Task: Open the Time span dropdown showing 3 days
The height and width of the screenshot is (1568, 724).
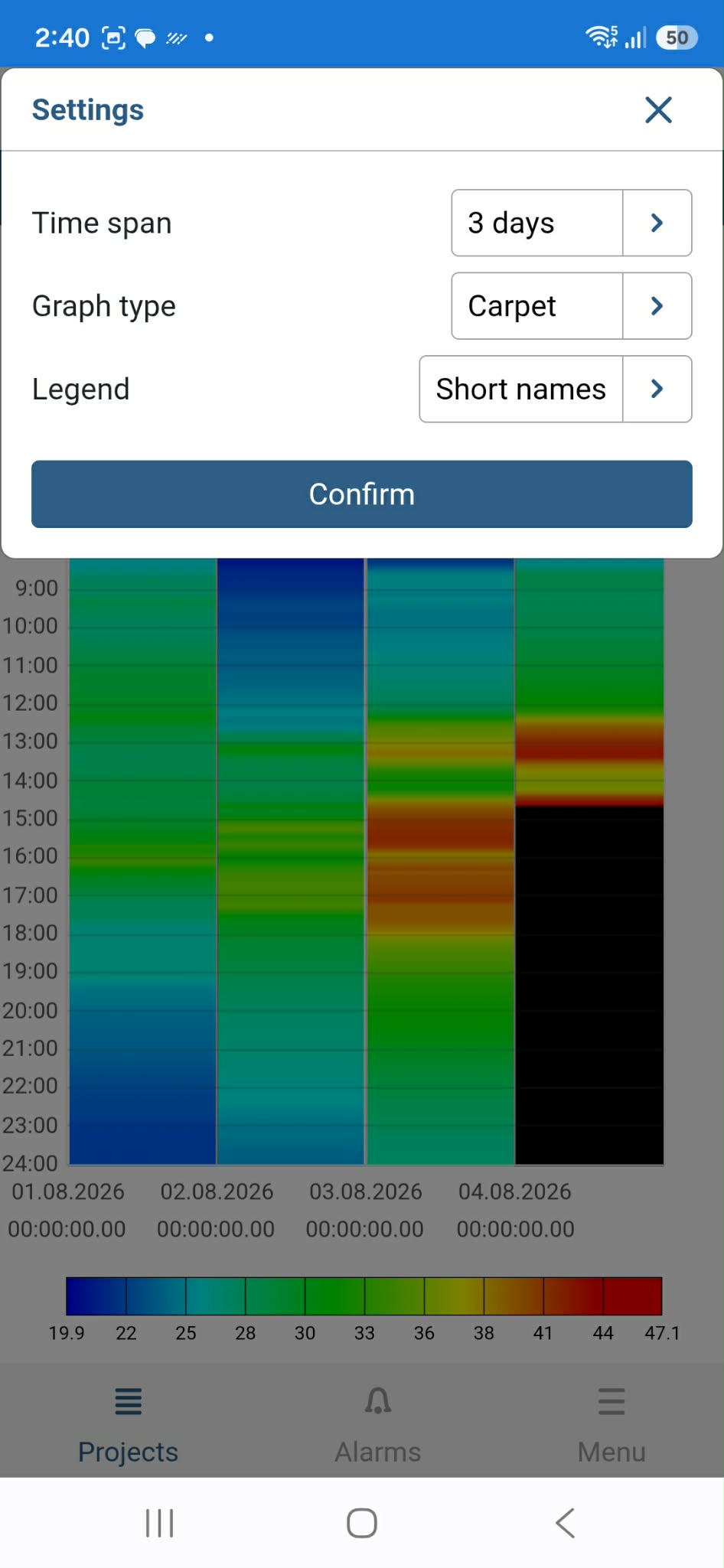Action: [572, 223]
